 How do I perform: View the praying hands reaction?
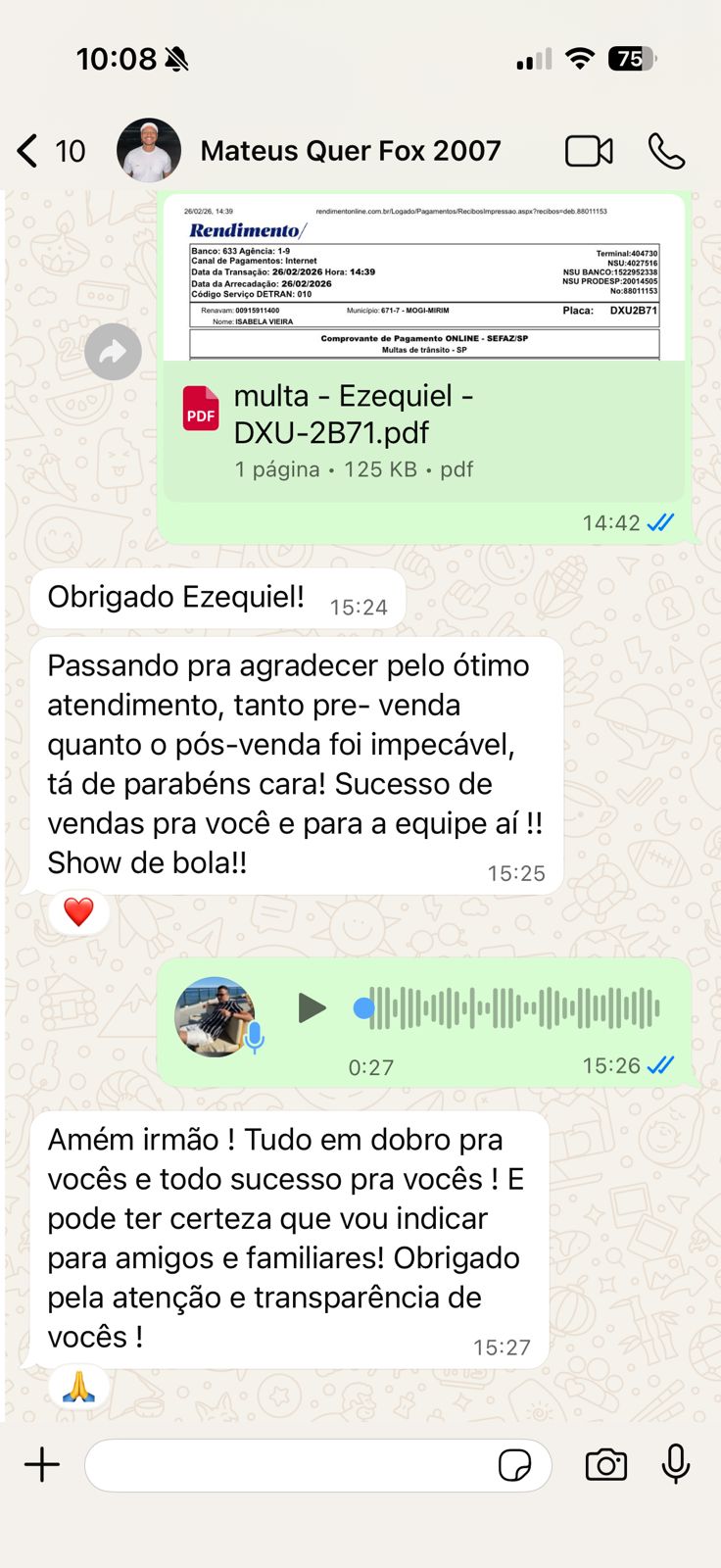coord(78,1387)
